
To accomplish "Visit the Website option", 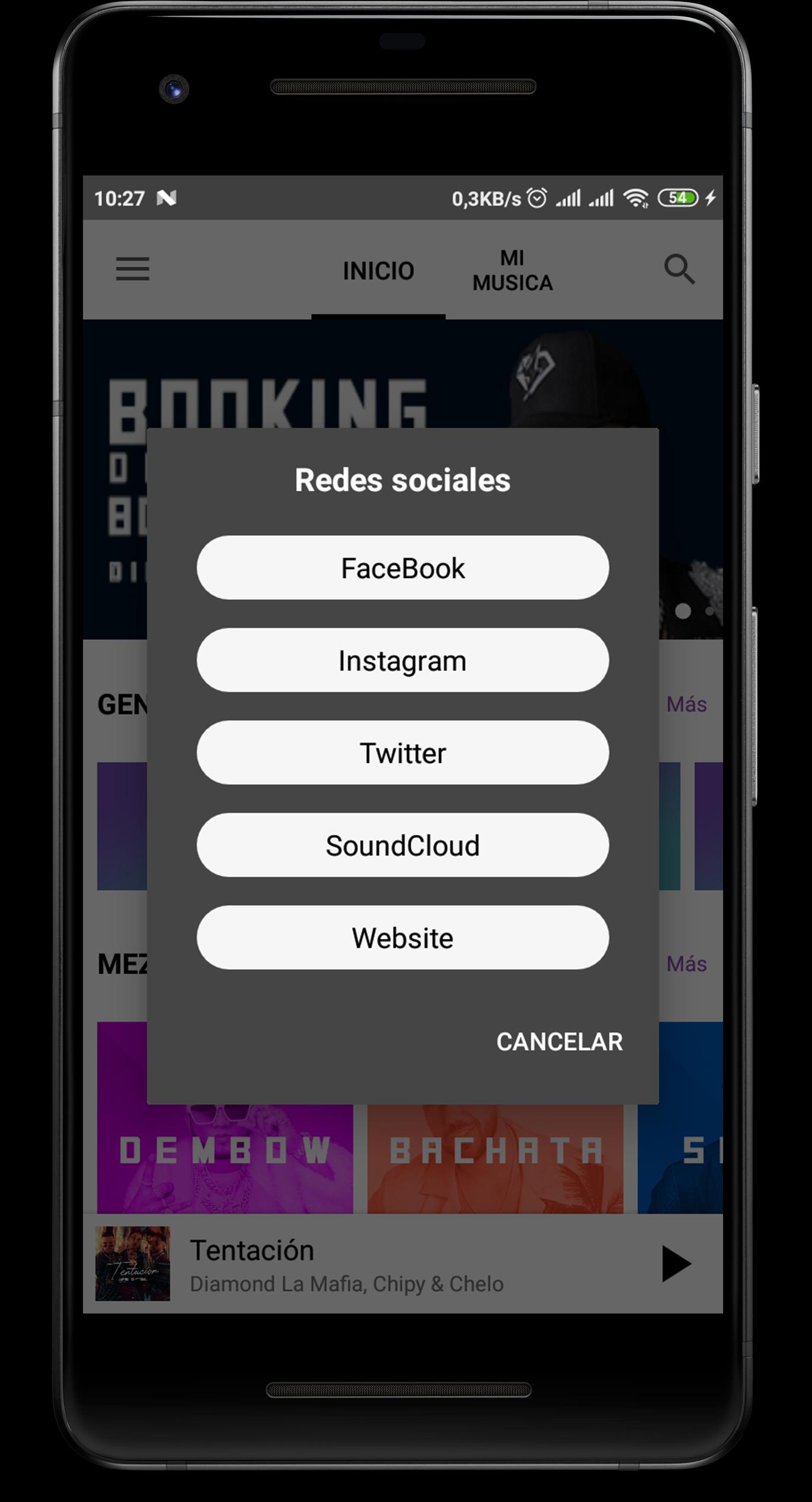I will tap(402, 938).
